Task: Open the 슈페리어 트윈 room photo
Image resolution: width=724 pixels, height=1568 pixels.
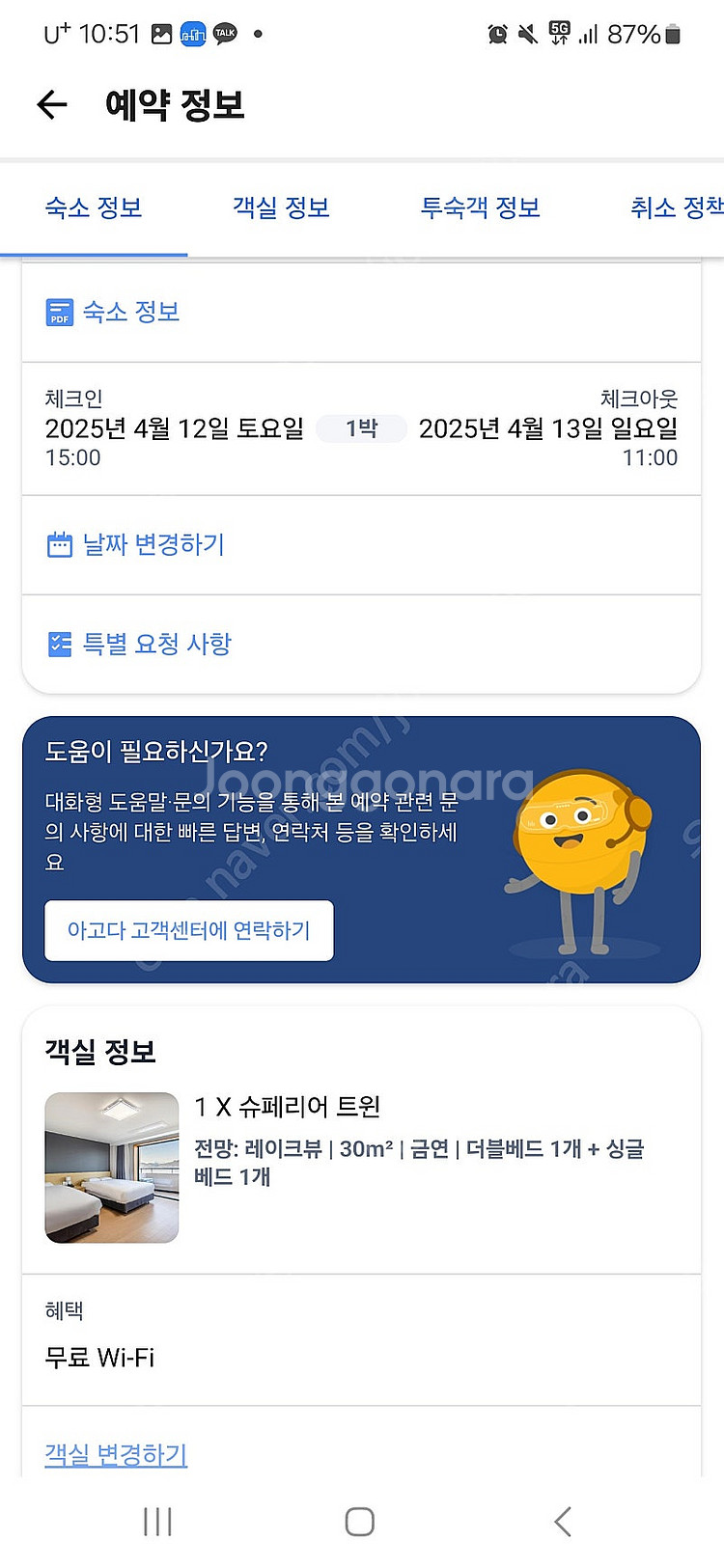Action: click(112, 1168)
